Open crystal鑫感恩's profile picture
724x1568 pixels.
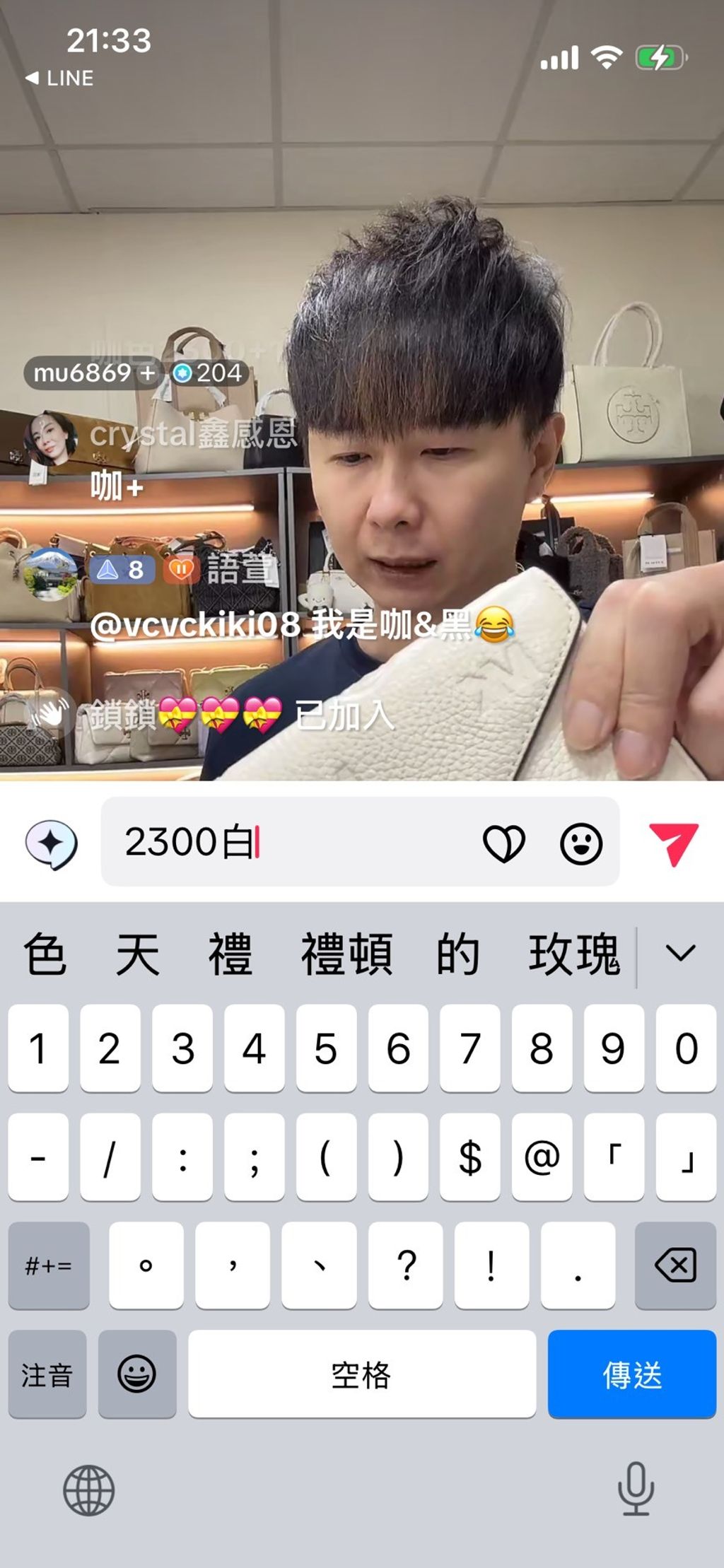49,438
